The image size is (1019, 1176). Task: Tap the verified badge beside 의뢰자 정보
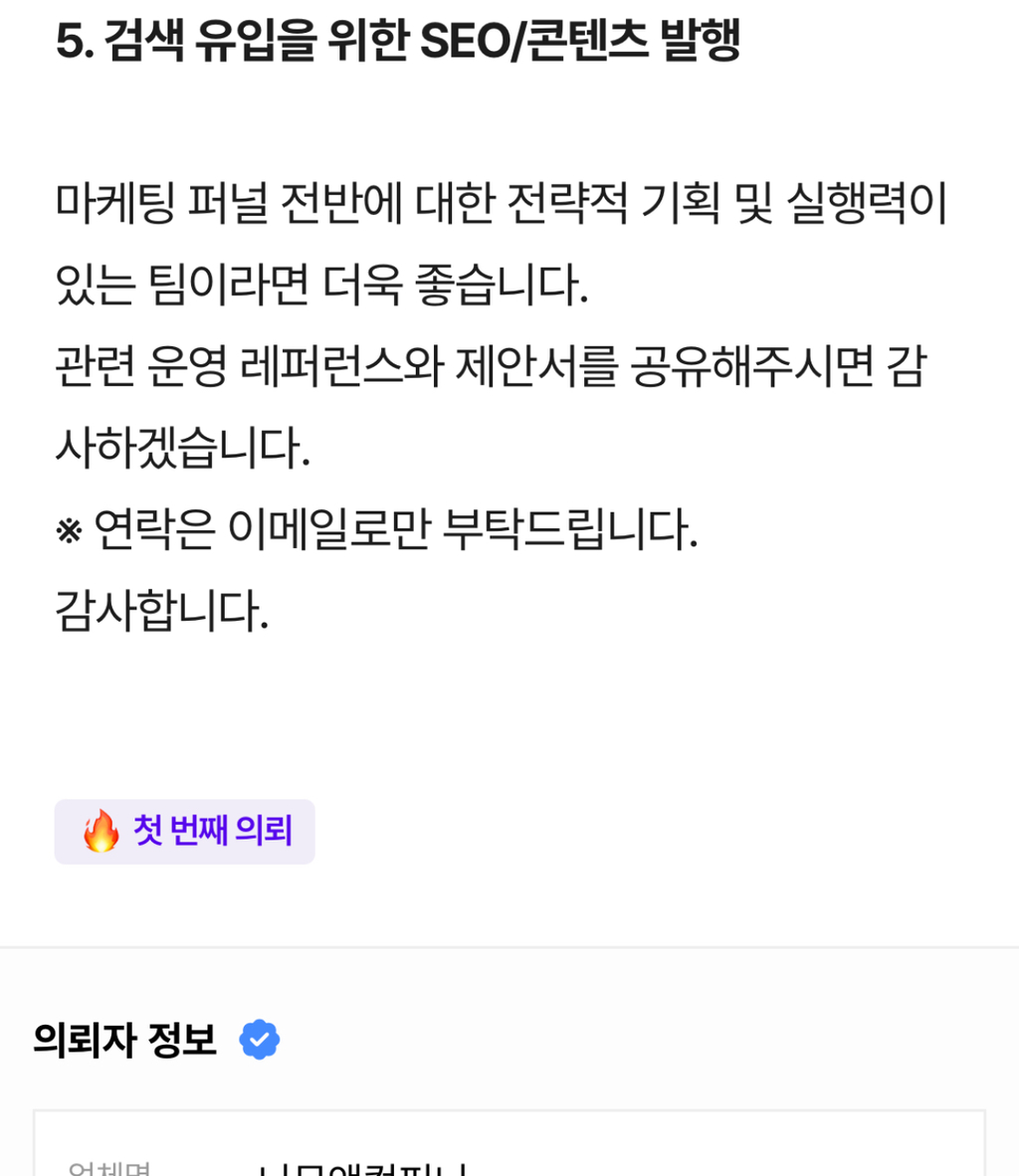260,1040
